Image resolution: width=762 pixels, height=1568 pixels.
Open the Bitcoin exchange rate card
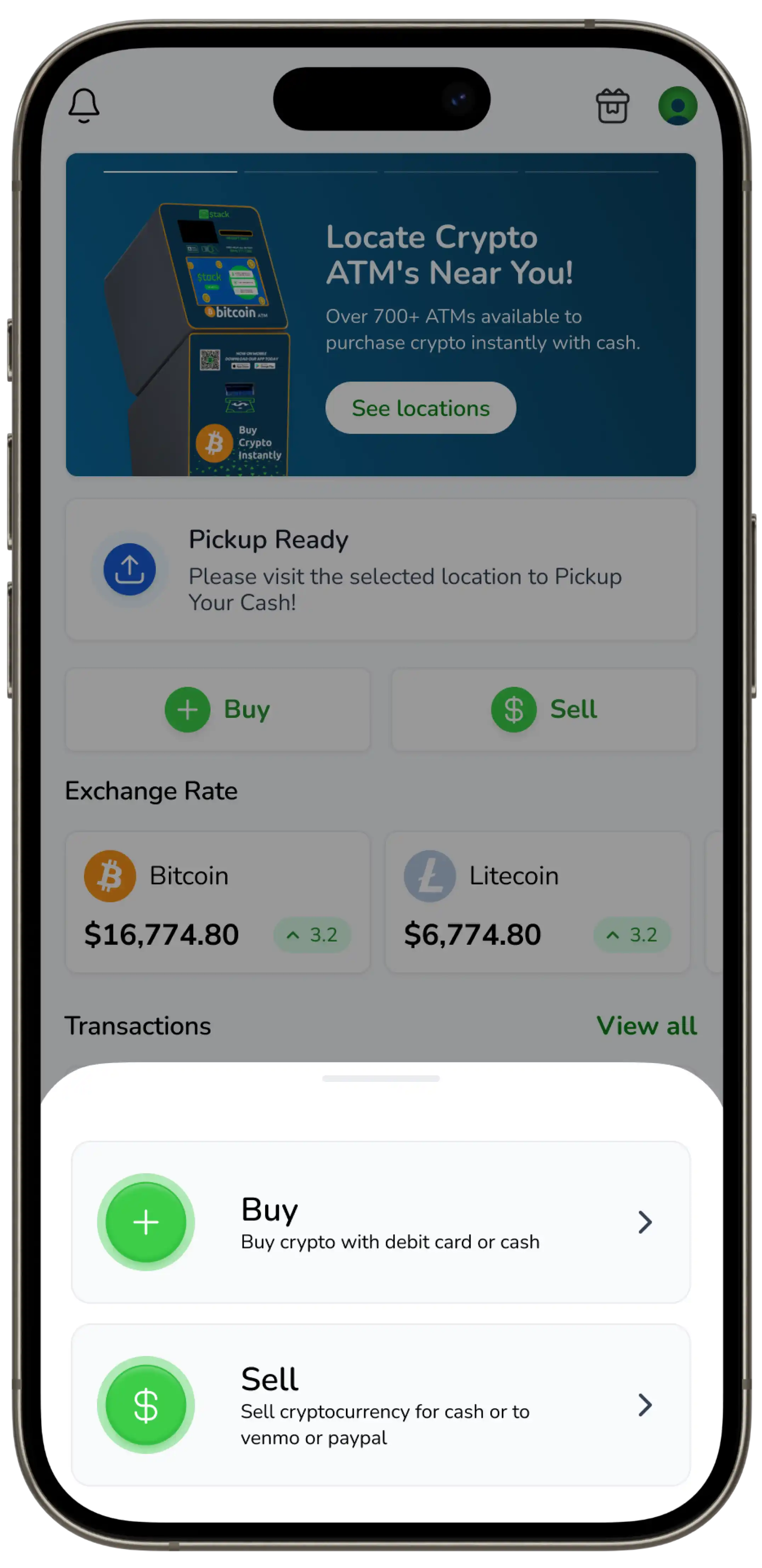pyautogui.click(x=217, y=902)
